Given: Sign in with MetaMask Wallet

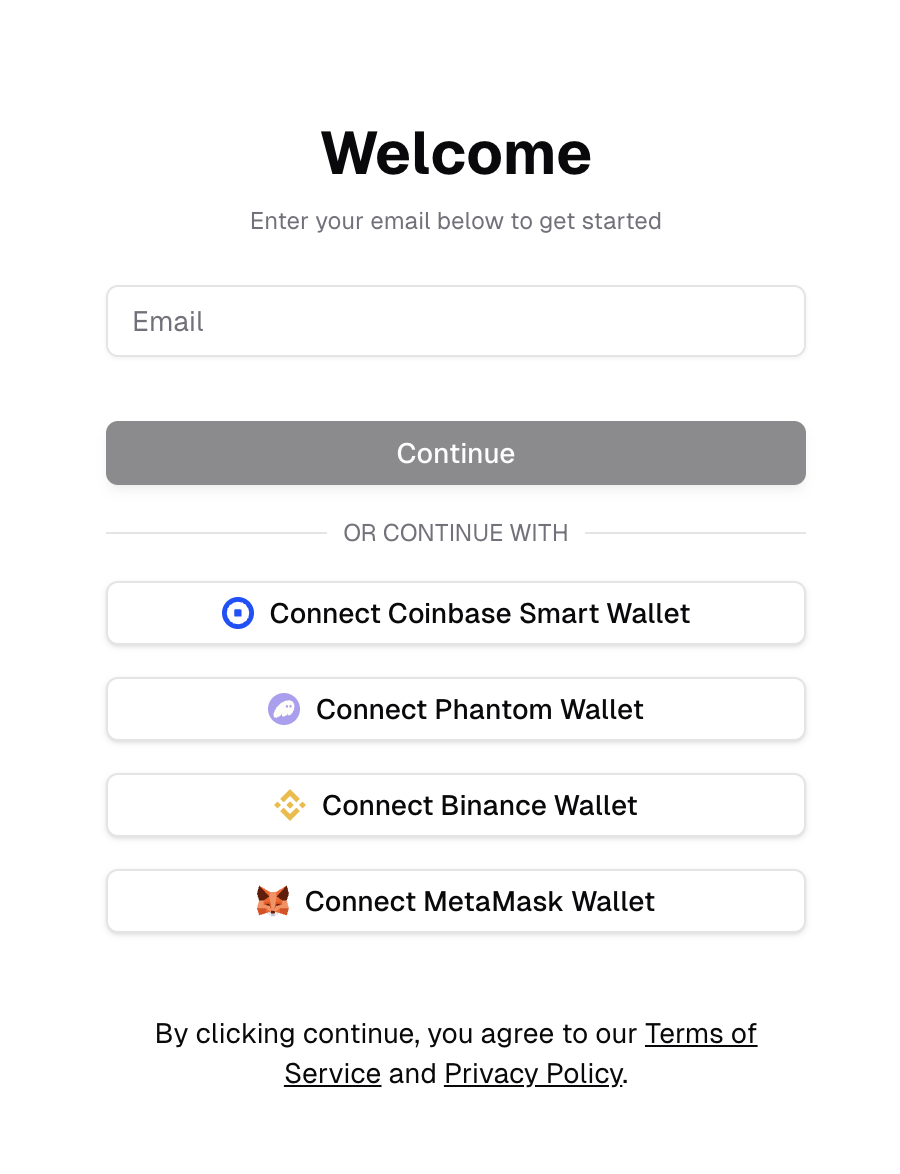Looking at the screenshot, I should (455, 901).
